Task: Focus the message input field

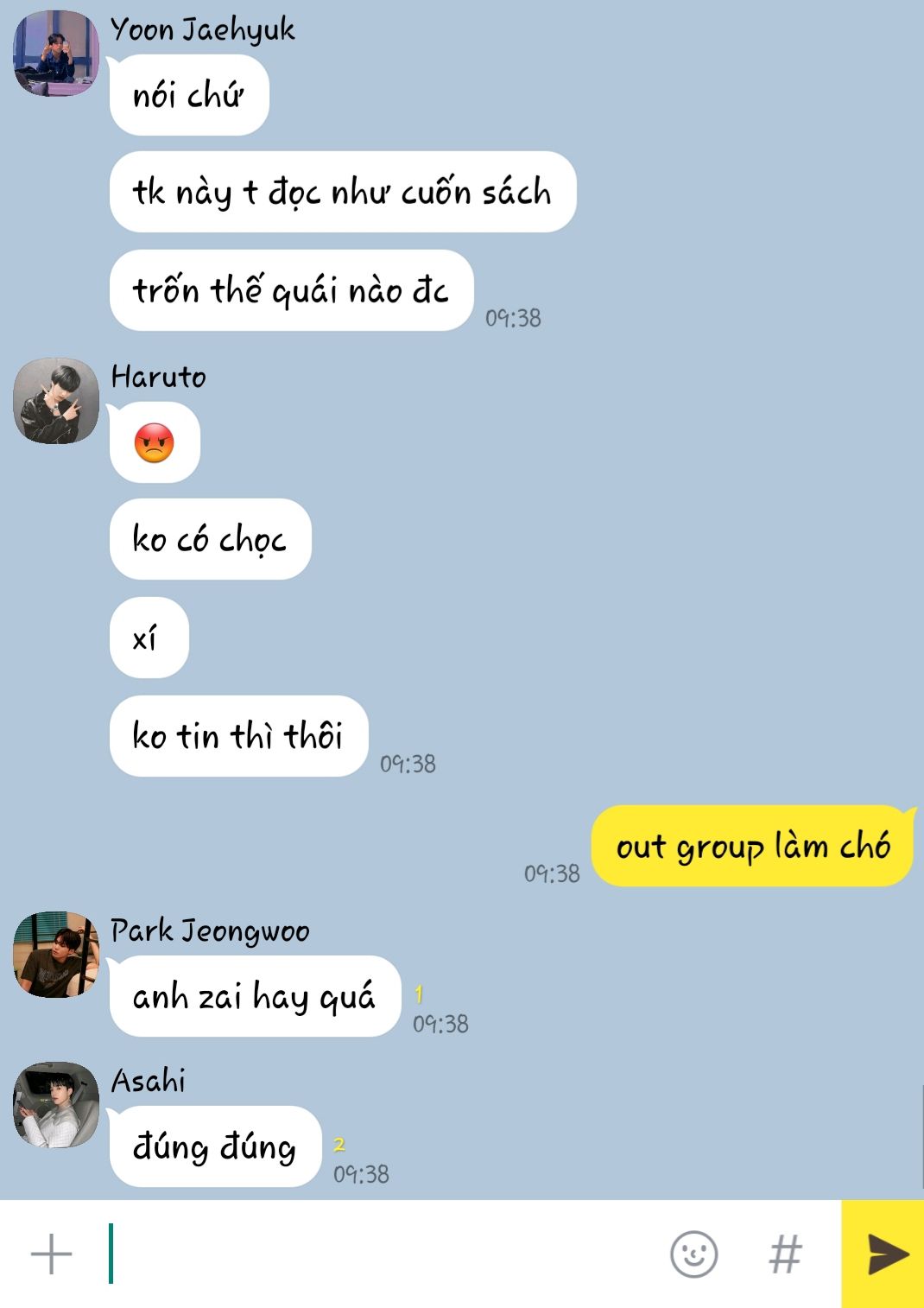Action: (x=380, y=1254)
